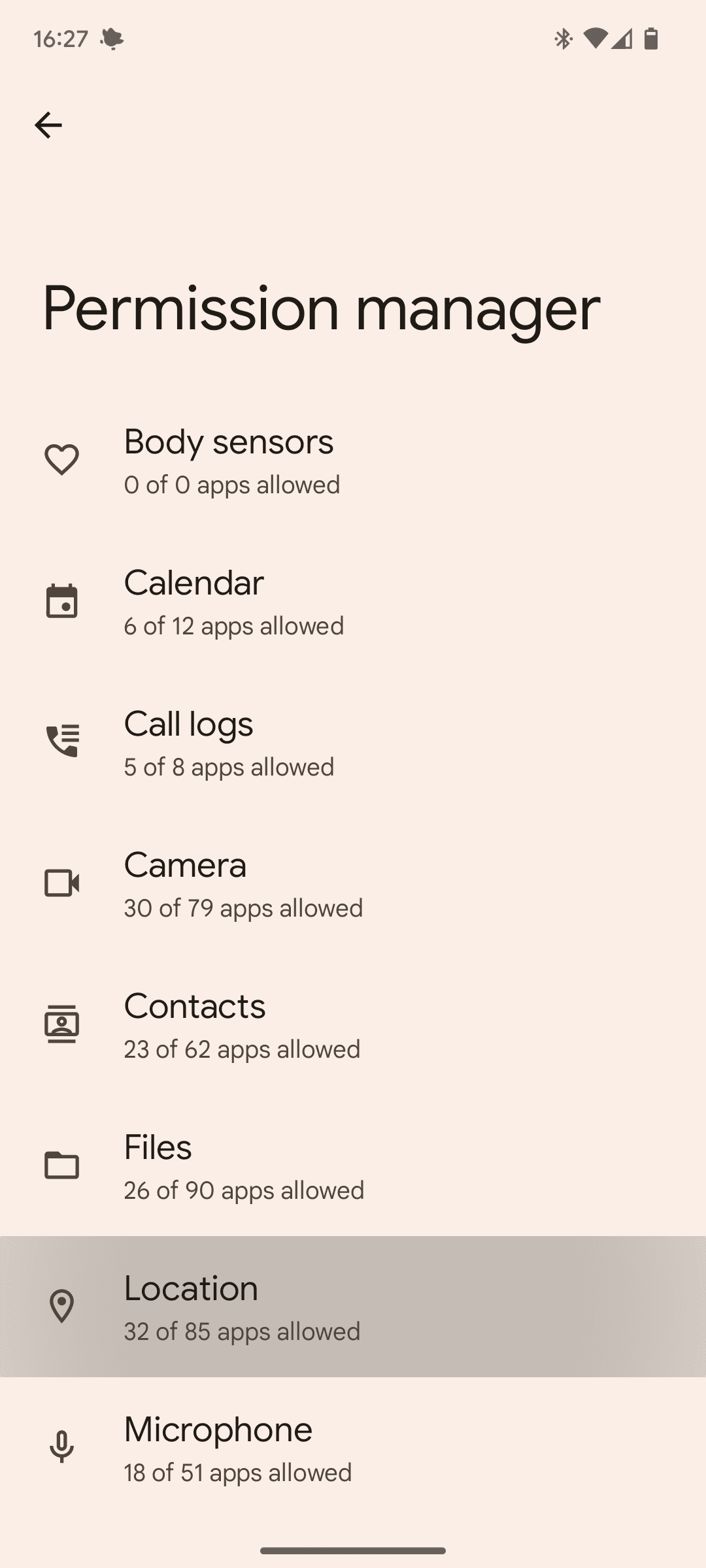
Task: Go back using the arrow button
Action: [x=50, y=124]
